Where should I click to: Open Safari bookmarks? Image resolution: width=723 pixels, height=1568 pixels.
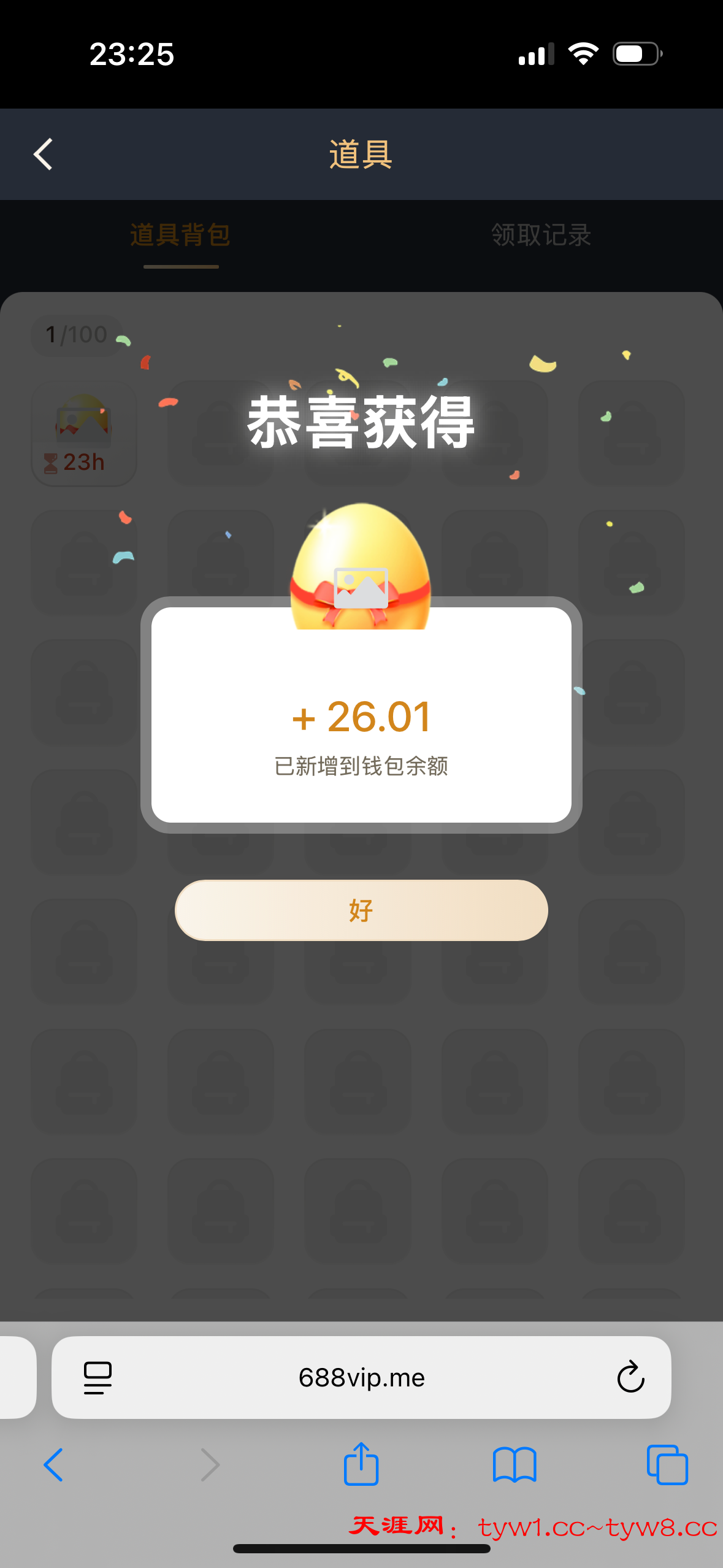coord(514,1465)
